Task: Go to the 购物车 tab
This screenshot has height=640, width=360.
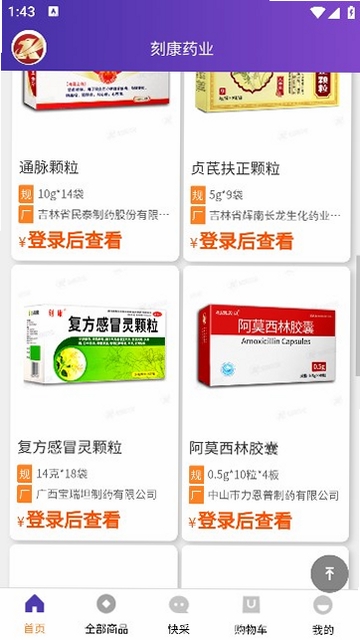Action: coord(251,614)
